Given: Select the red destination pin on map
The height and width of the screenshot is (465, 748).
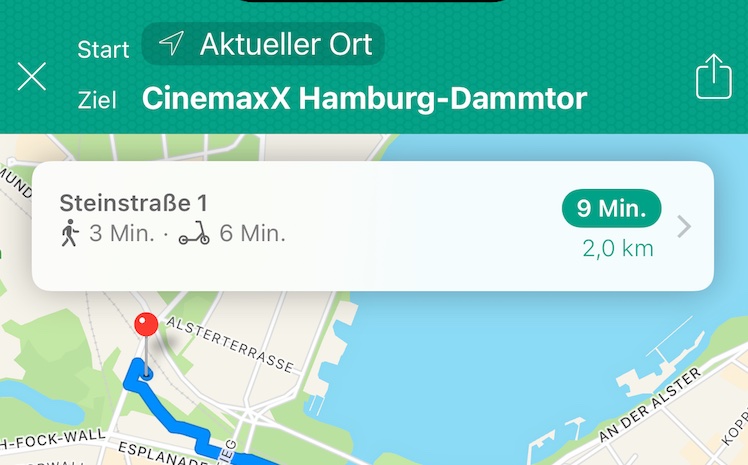Looking at the screenshot, I should [147, 326].
